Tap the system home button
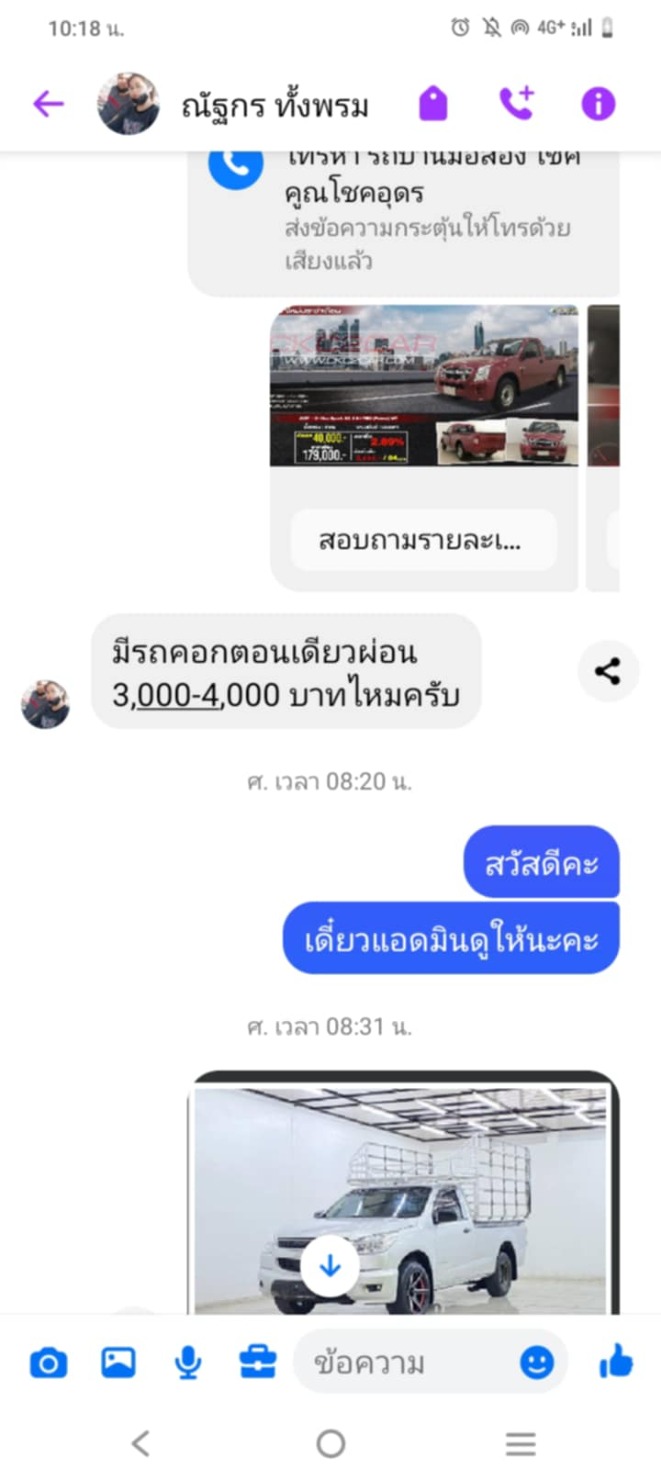The image size is (661, 1480). 330,1443
